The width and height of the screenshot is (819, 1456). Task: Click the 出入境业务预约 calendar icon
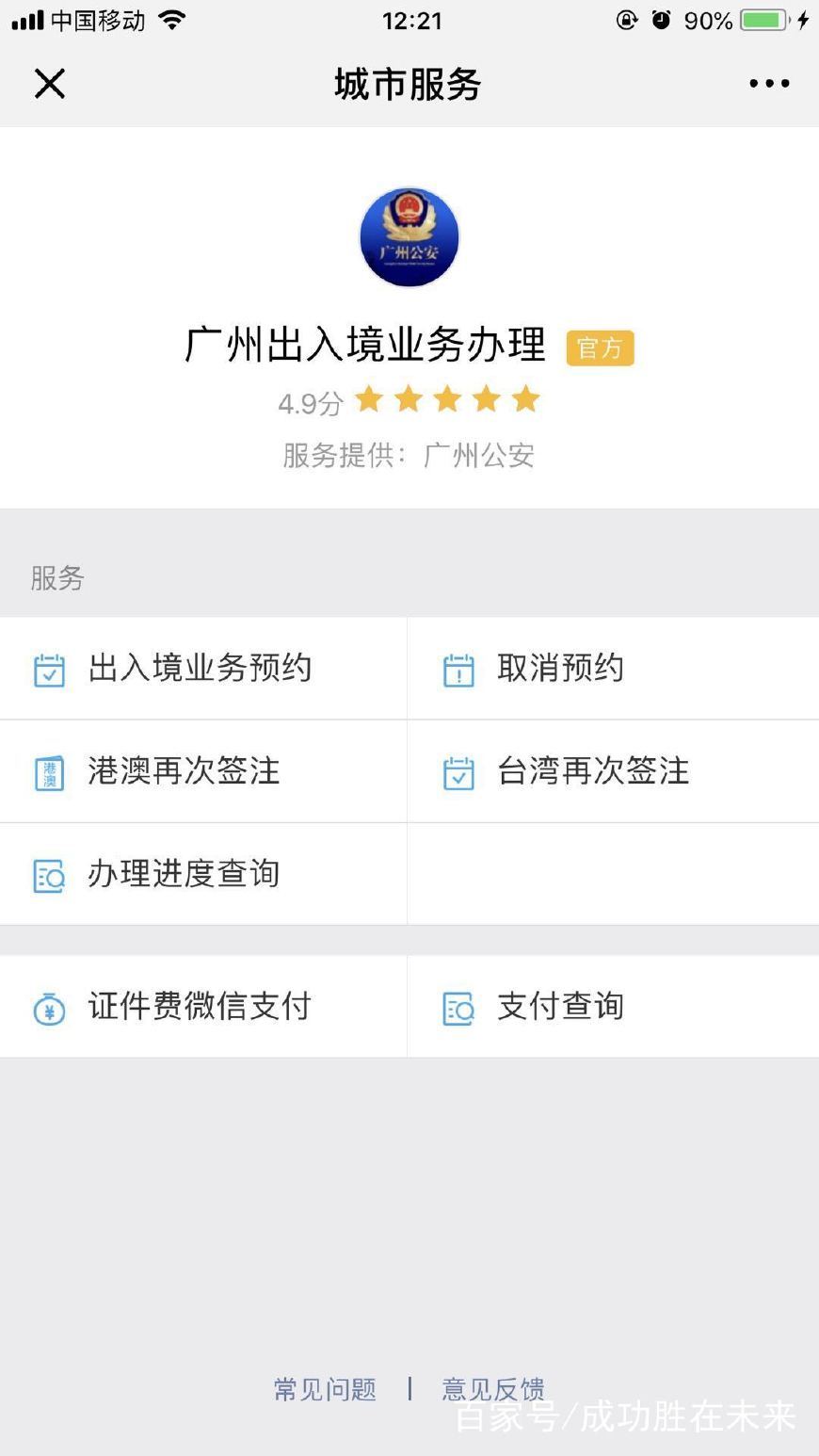click(48, 669)
